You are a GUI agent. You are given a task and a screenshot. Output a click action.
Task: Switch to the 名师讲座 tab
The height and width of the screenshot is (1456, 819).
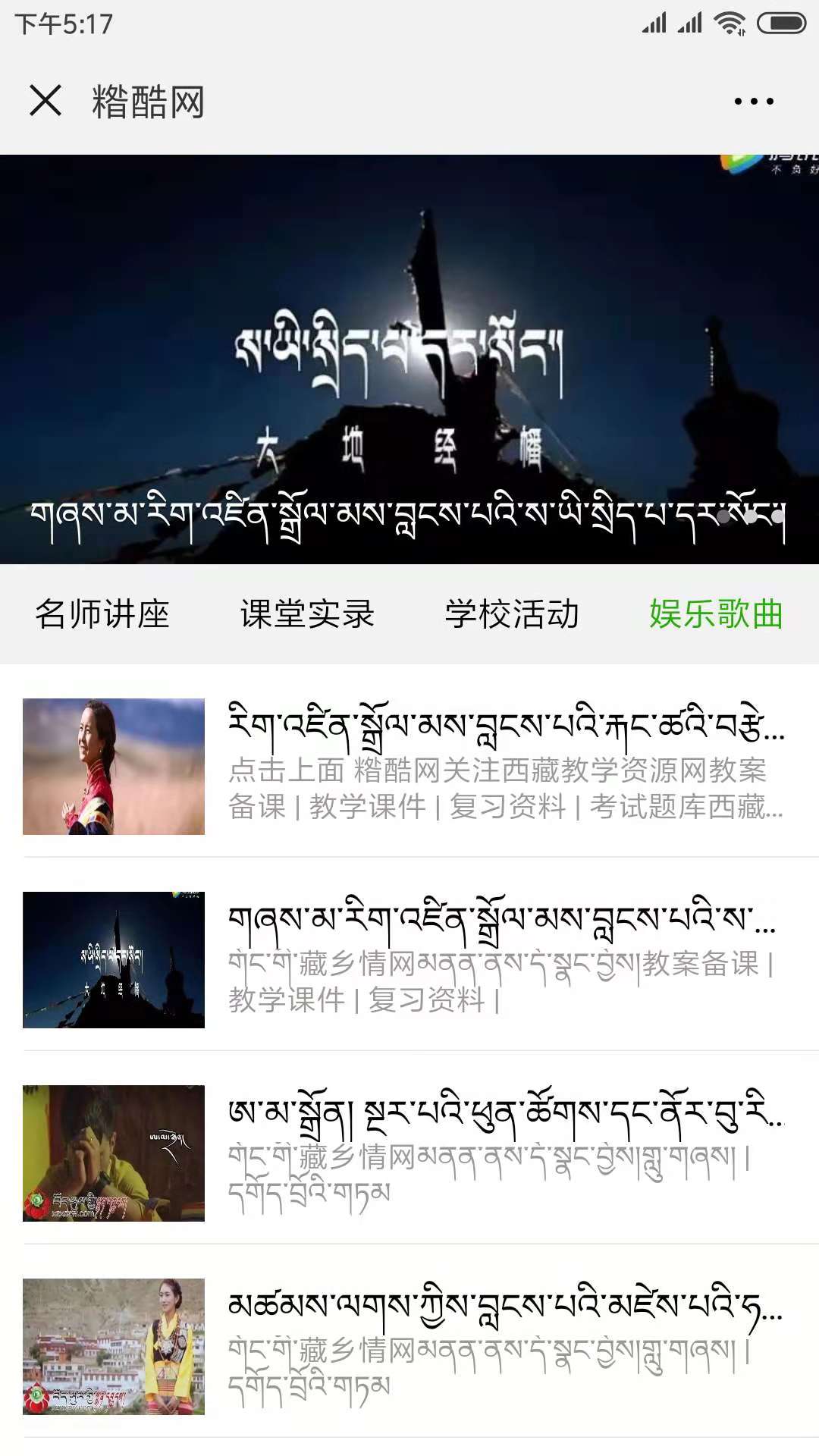point(102,614)
